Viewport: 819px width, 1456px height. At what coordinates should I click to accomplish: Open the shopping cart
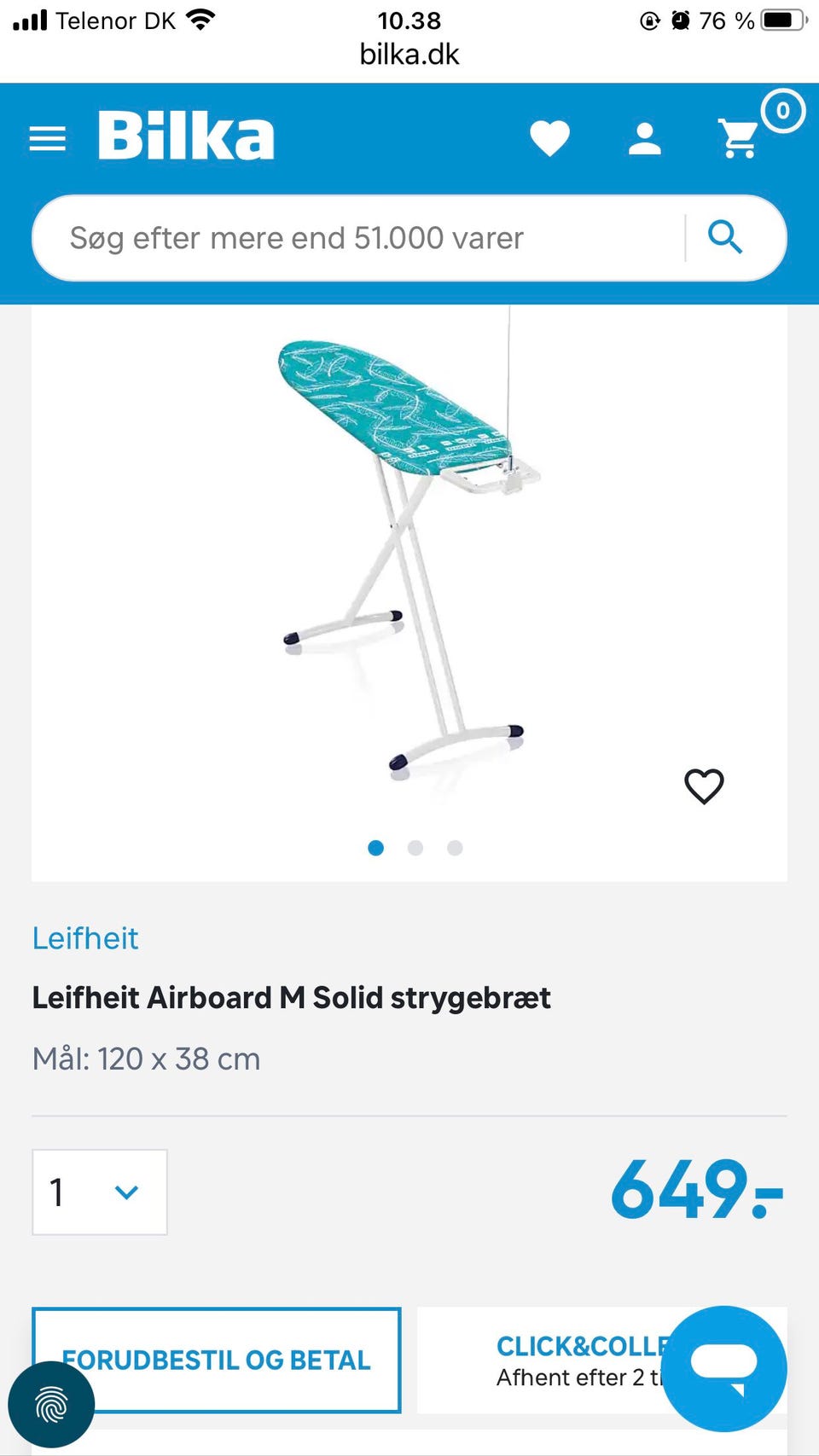741,138
